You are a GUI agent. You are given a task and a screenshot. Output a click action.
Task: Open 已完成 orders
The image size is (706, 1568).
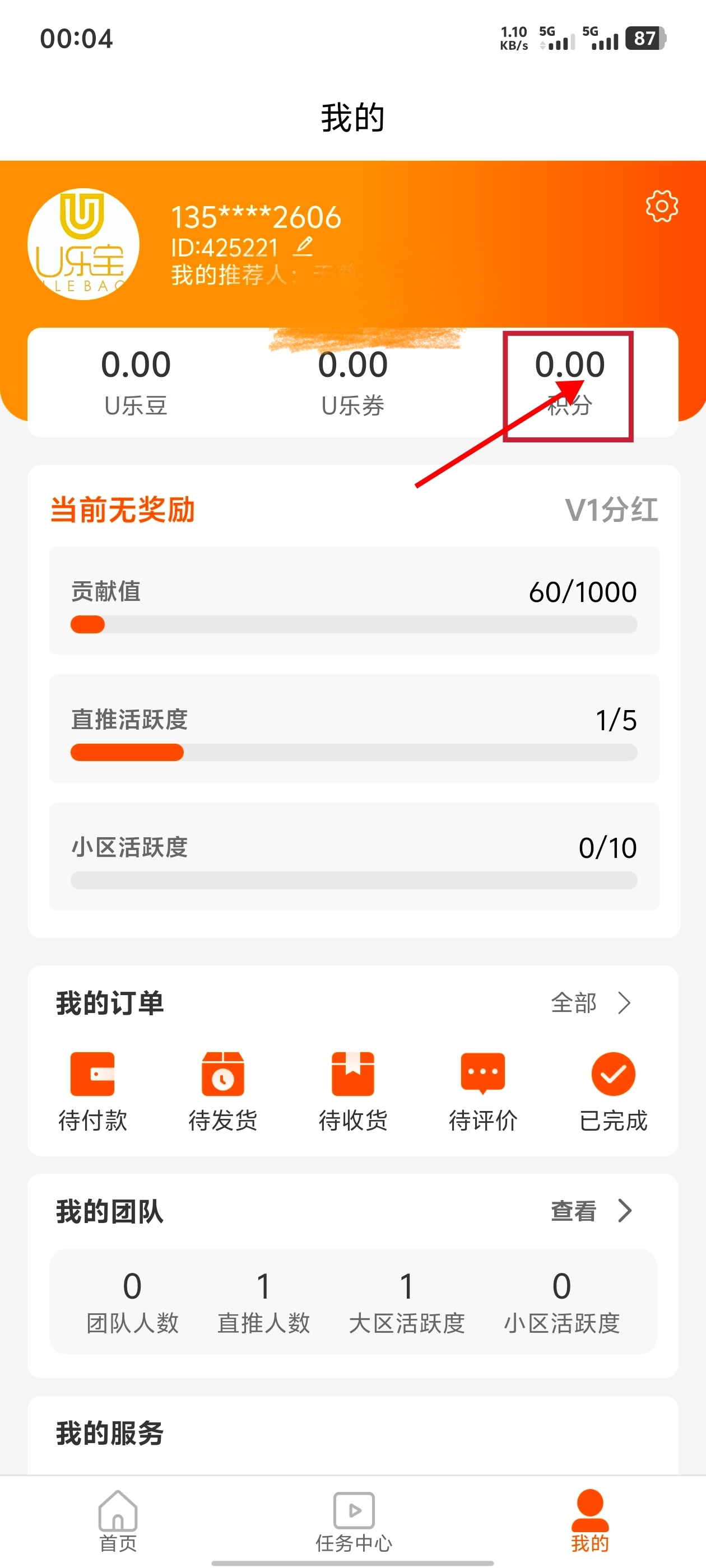[613, 1090]
